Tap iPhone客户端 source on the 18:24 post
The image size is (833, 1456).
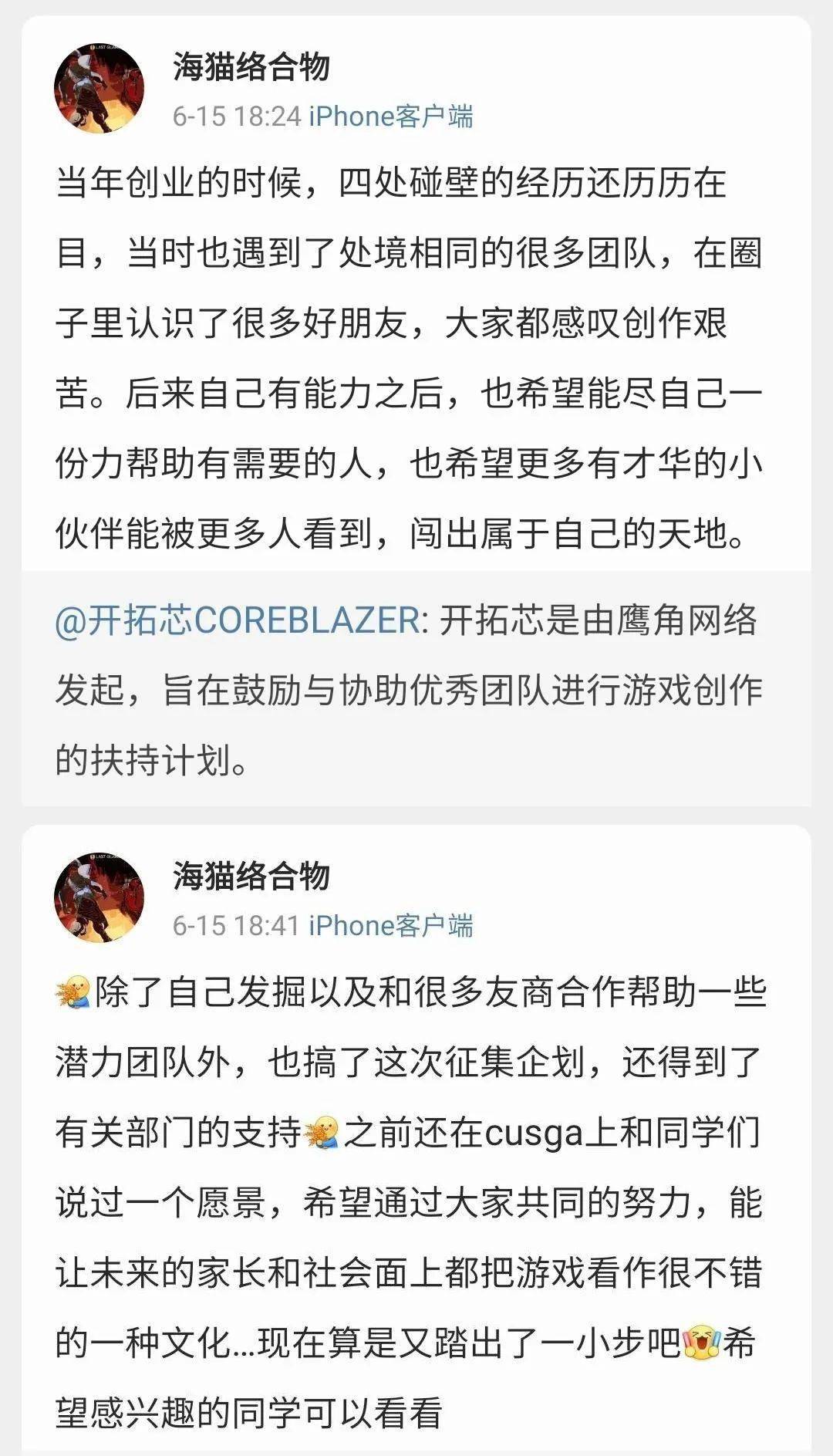pos(391,117)
